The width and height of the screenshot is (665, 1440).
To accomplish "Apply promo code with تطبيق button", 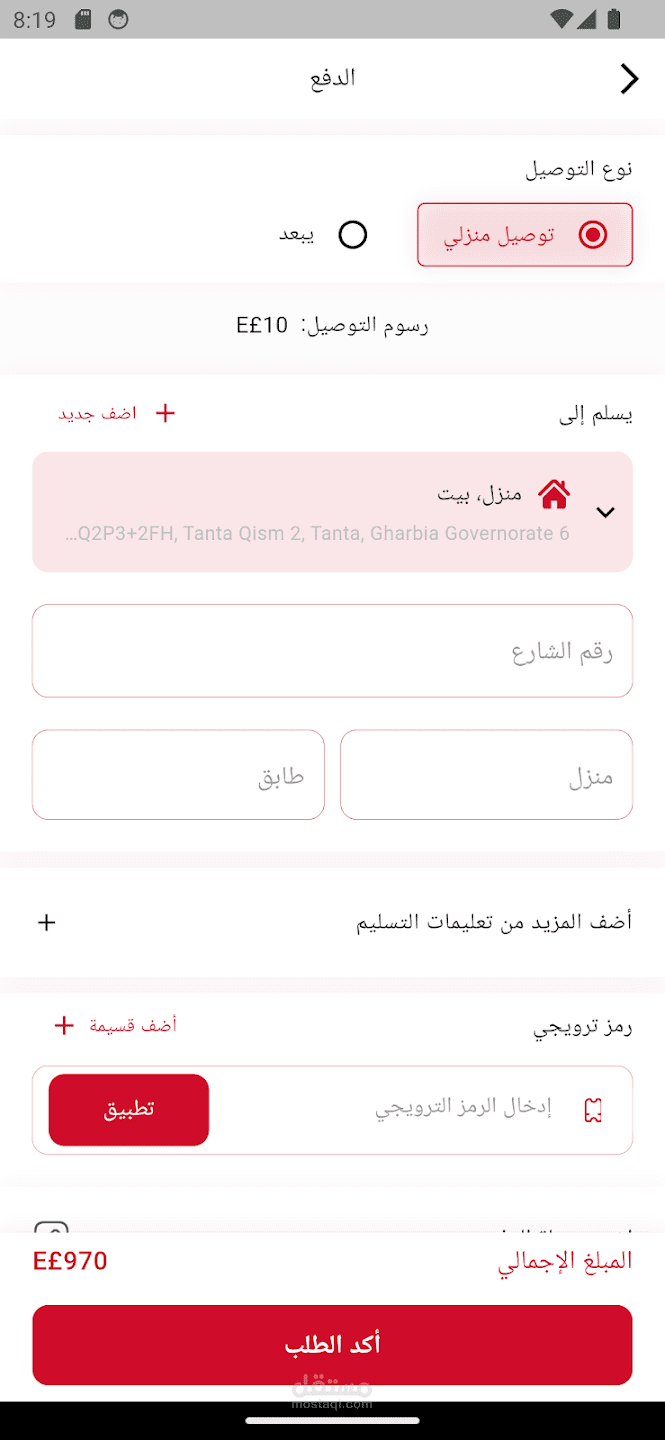I will (x=129, y=1110).
